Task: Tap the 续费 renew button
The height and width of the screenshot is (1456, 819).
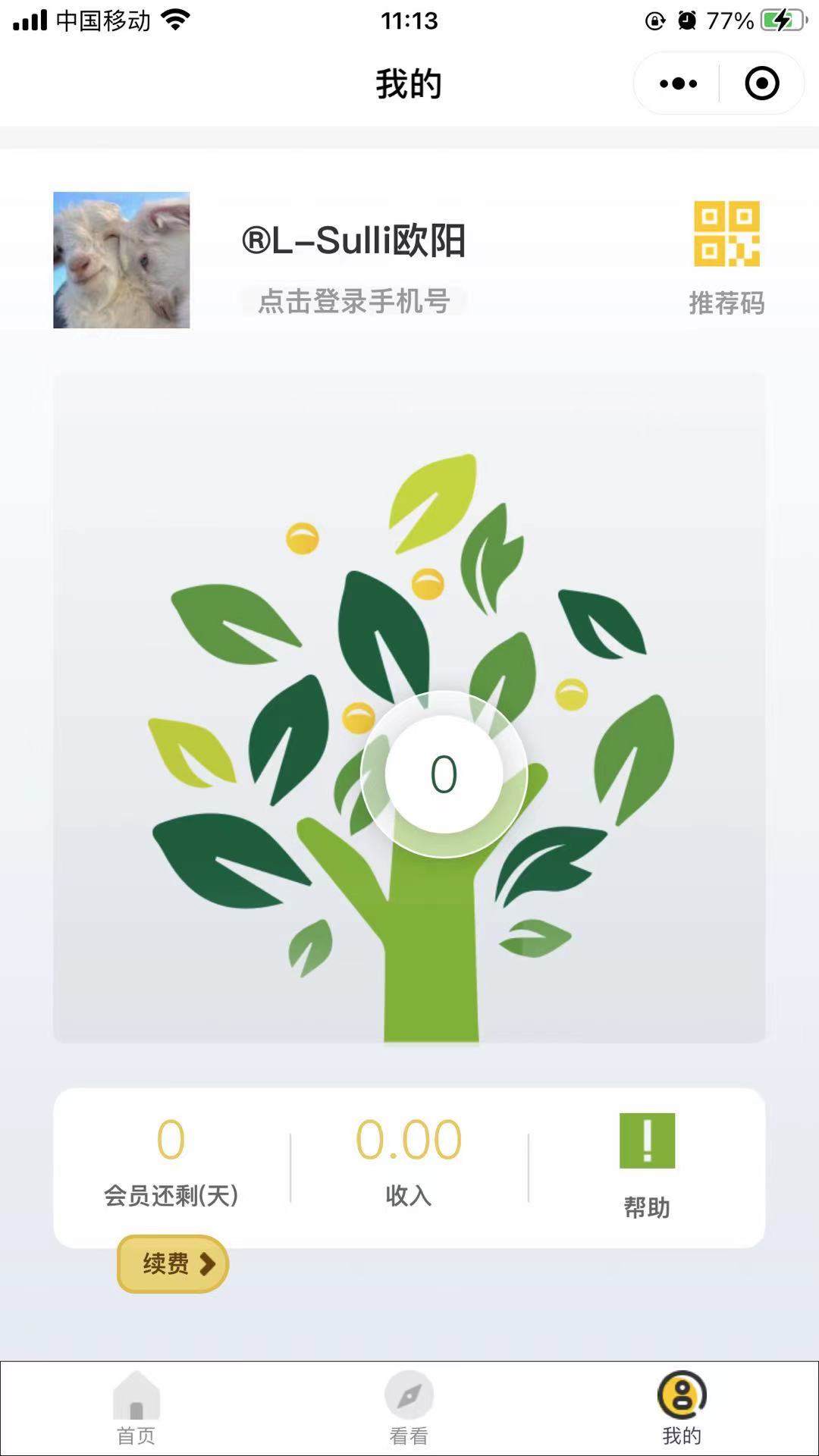Action: click(173, 1263)
